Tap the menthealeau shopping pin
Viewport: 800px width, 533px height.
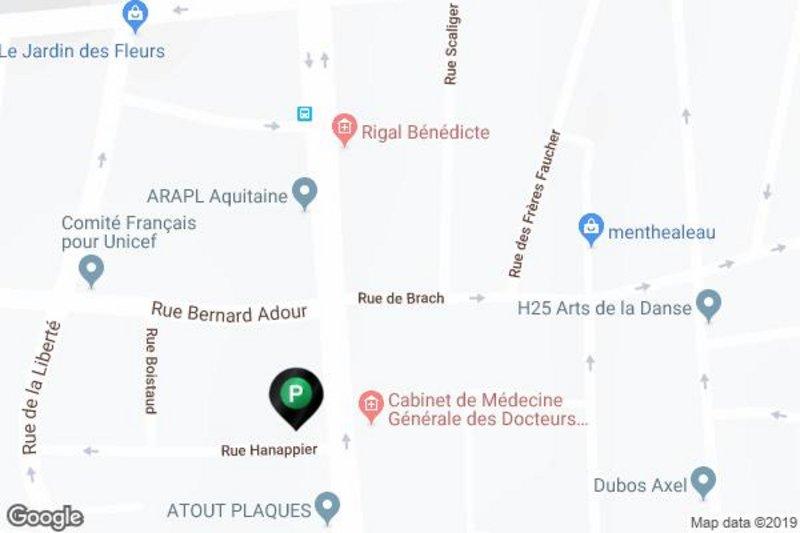pyautogui.click(x=591, y=230)
